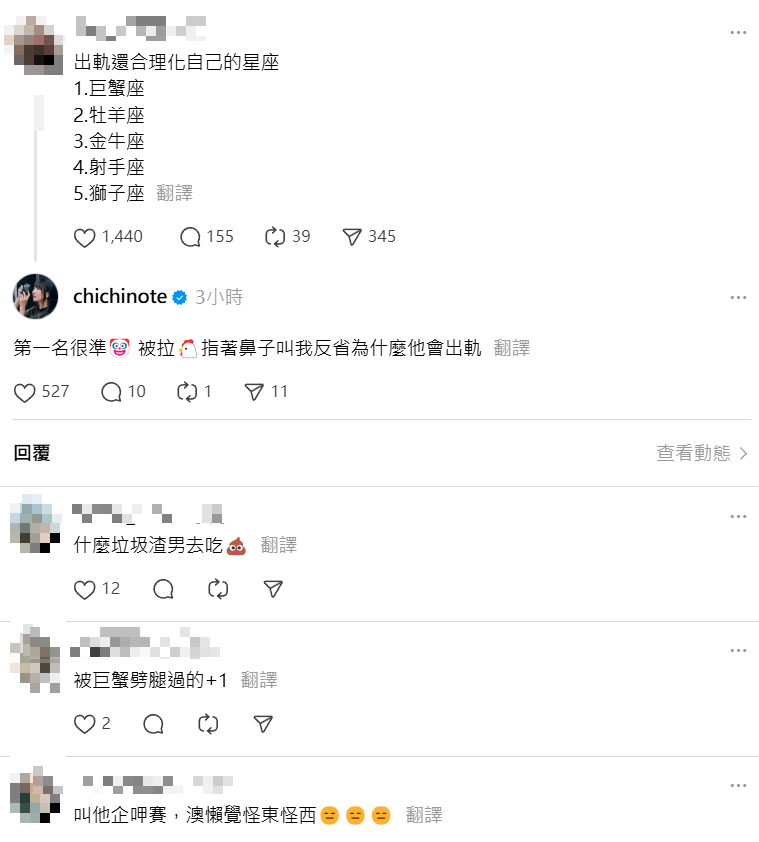Reply to chichinote's post
Image resolution: width=759 pixels, height=842 pixels.
[111, 392]
